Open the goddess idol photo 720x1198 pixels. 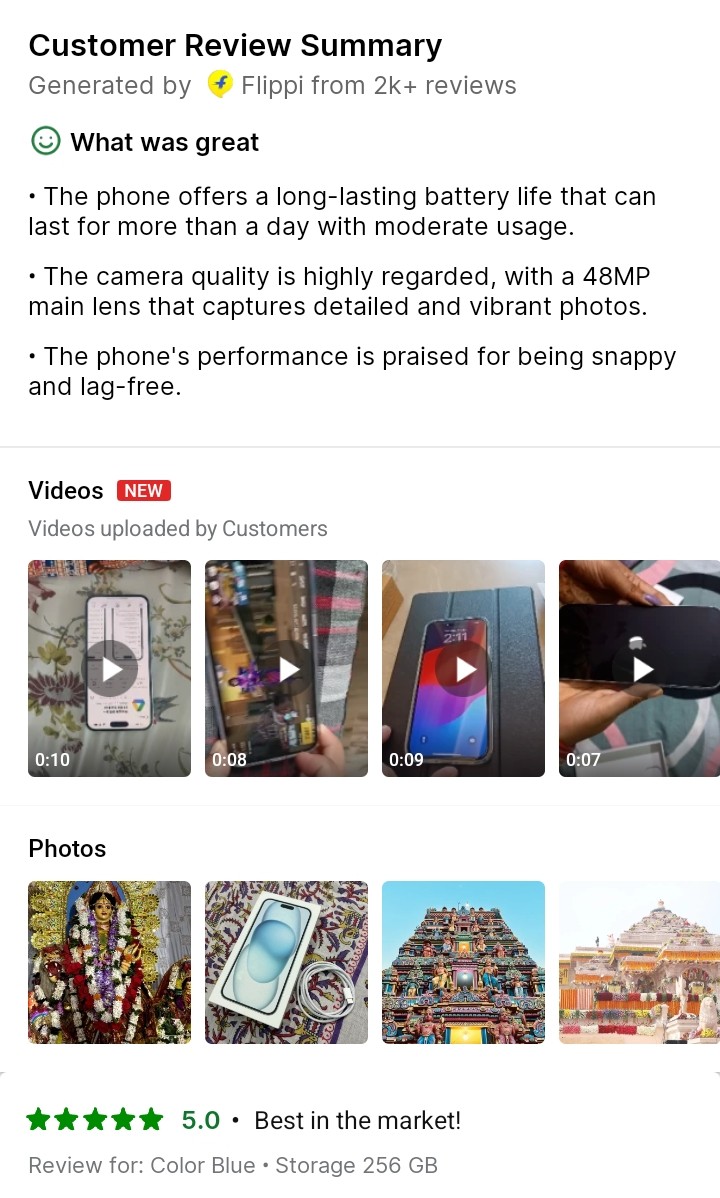pyautogui.click(x=110, y=962)
